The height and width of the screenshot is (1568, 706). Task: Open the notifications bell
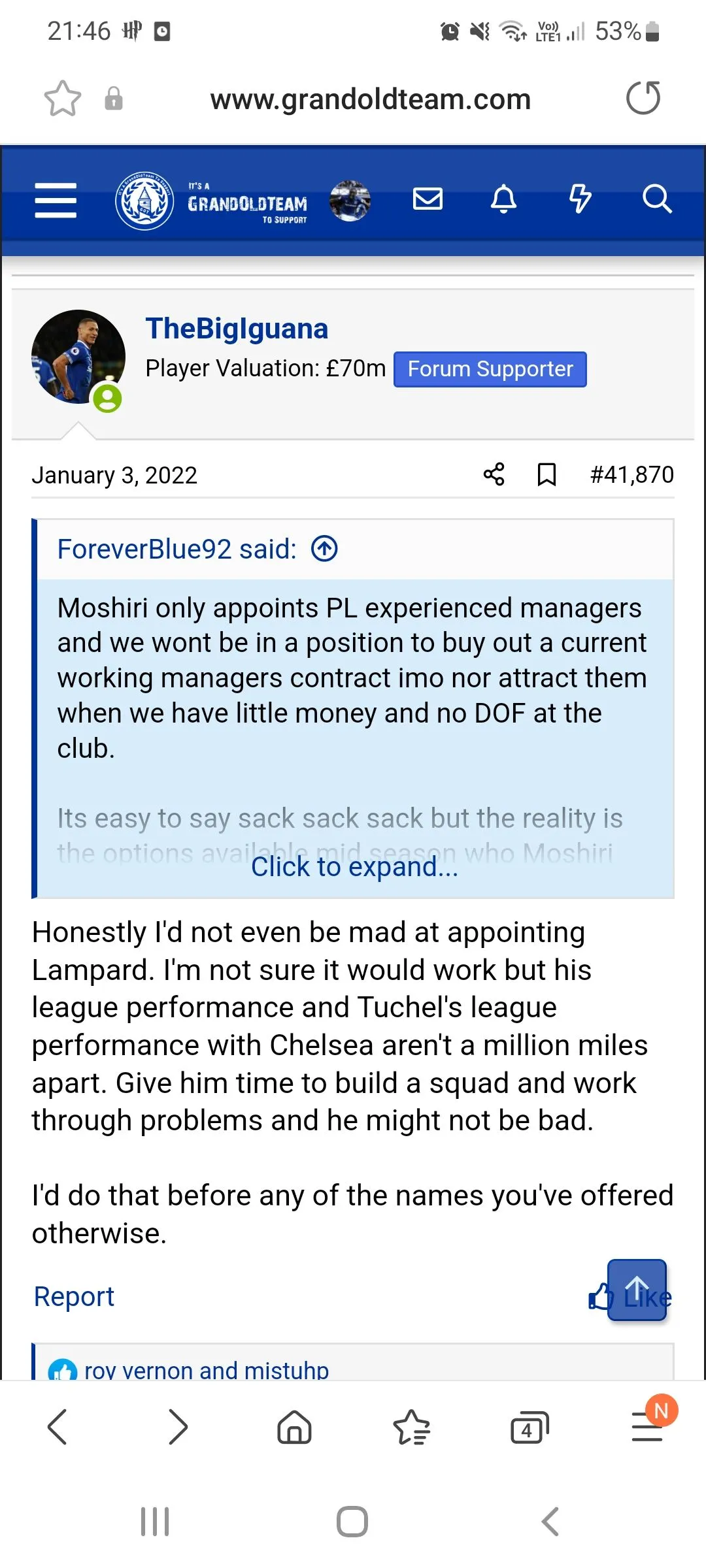503,199
